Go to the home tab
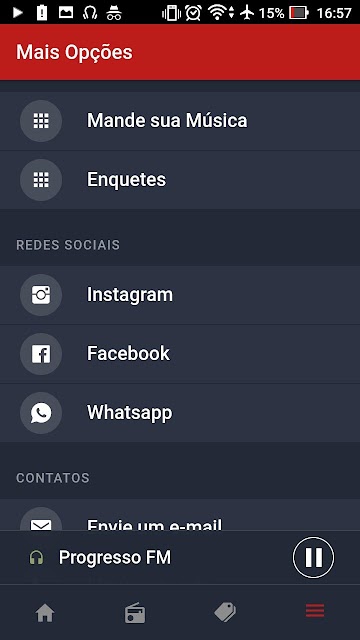 [x=45, y=612]
